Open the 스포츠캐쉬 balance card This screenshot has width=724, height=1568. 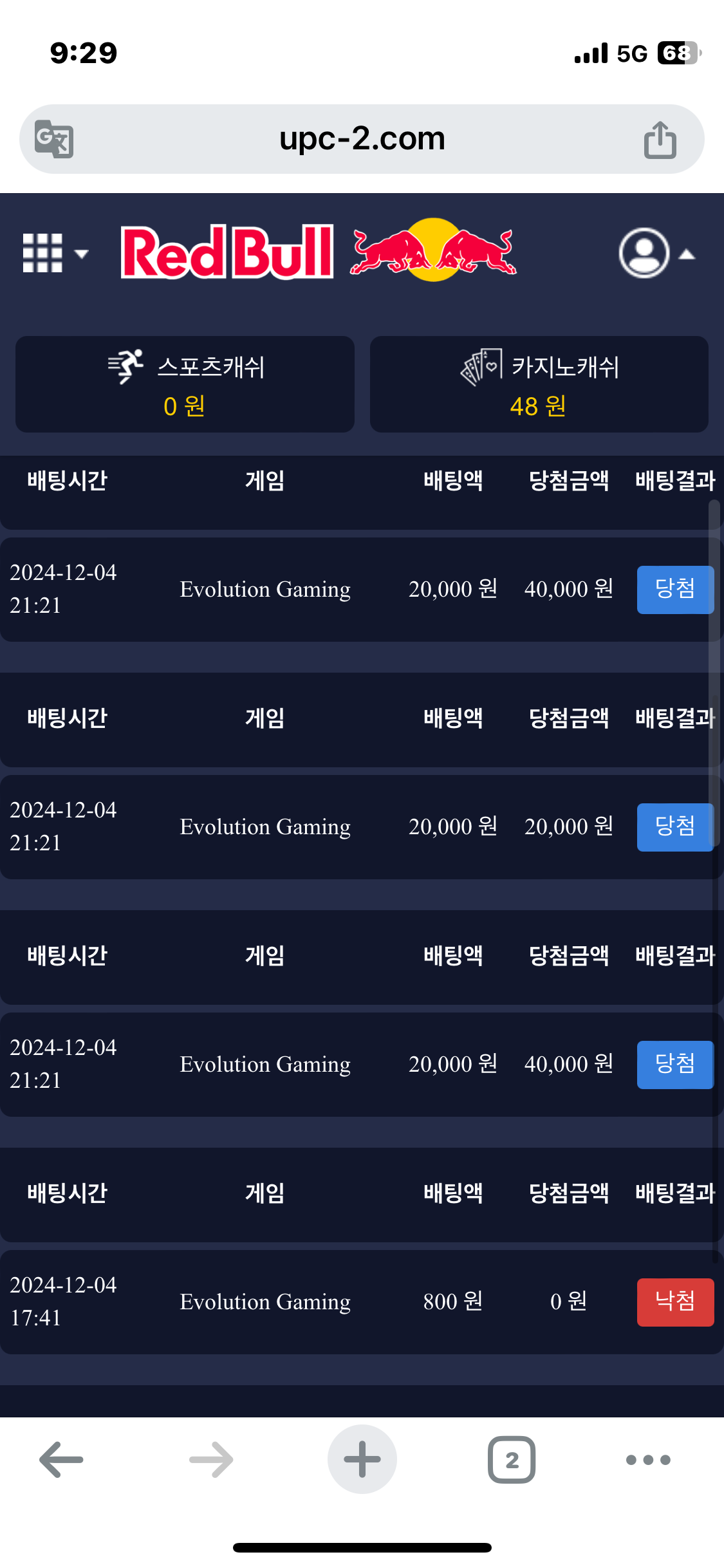tap(185, 384)
